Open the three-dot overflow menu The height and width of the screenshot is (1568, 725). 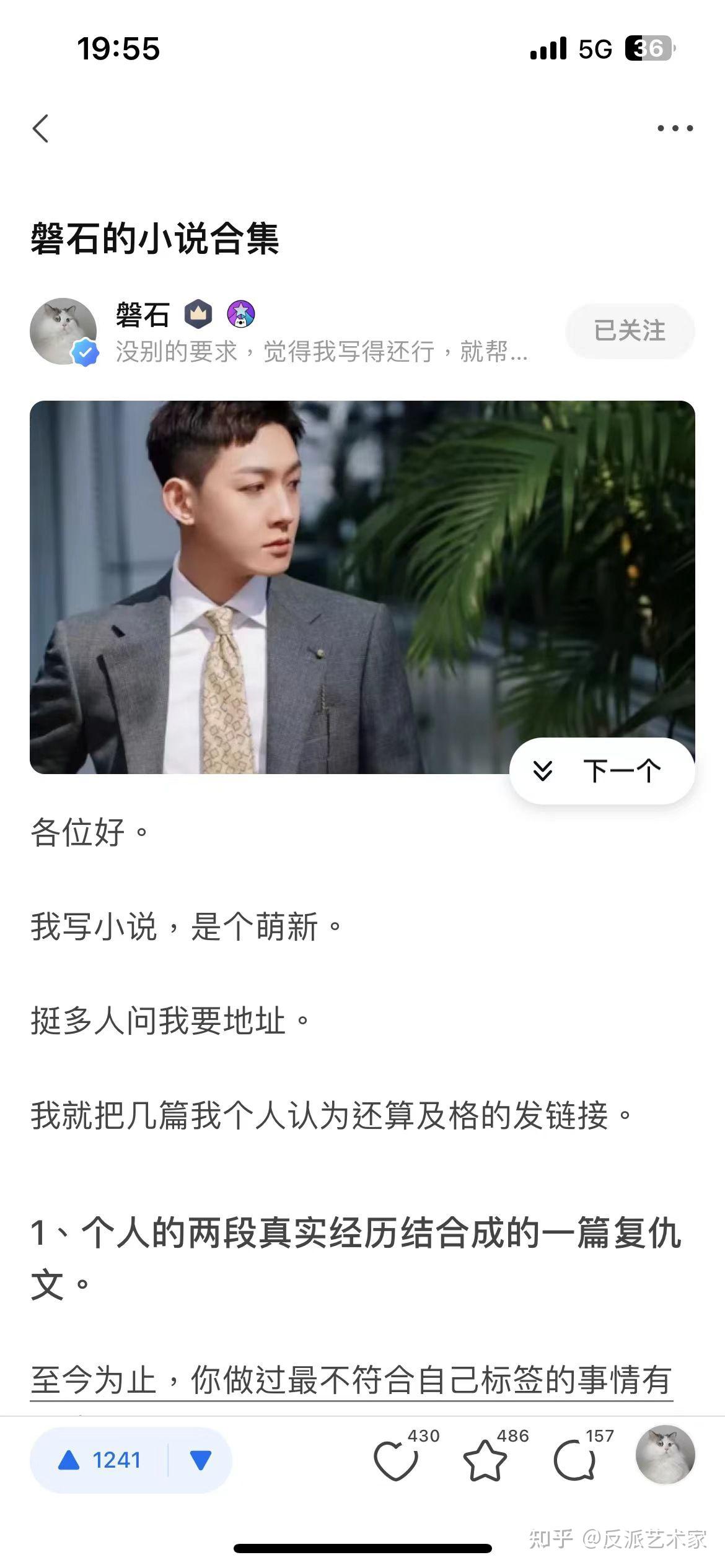tap(675, 129)
